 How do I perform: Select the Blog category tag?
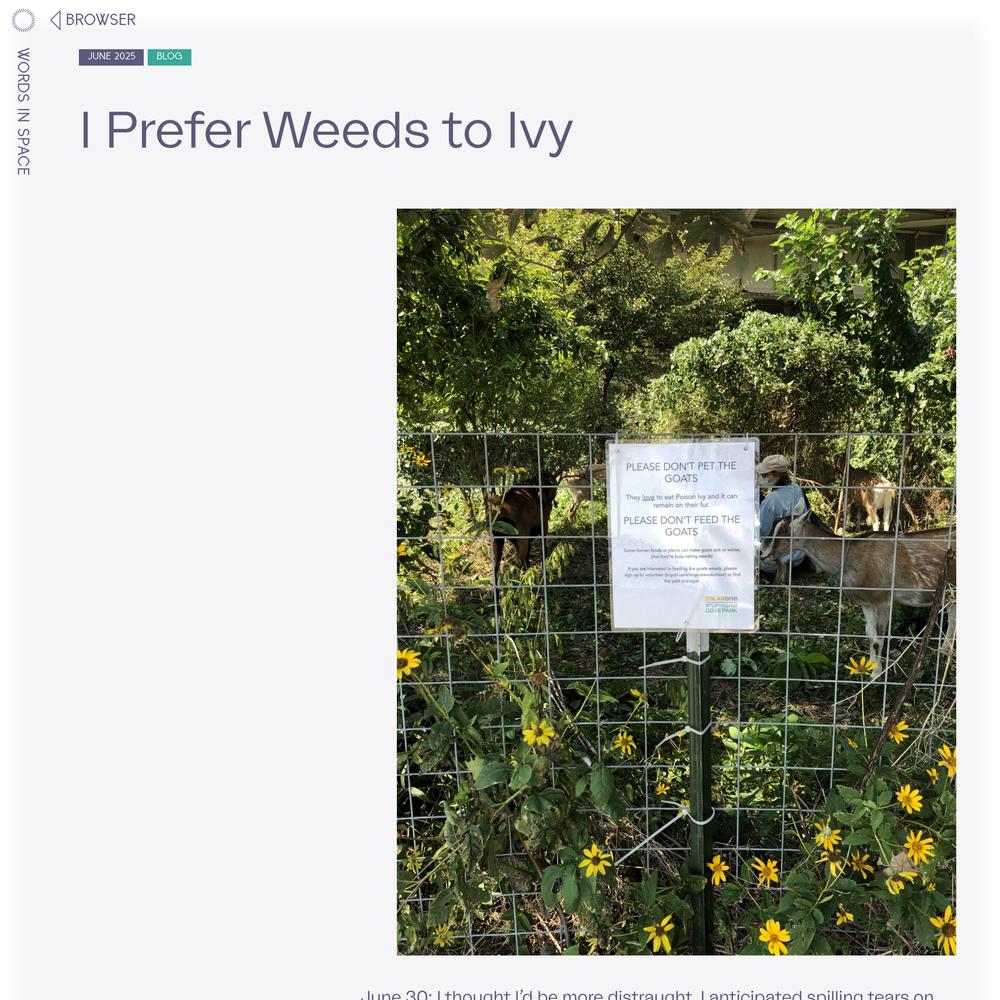tap(169, 57)
